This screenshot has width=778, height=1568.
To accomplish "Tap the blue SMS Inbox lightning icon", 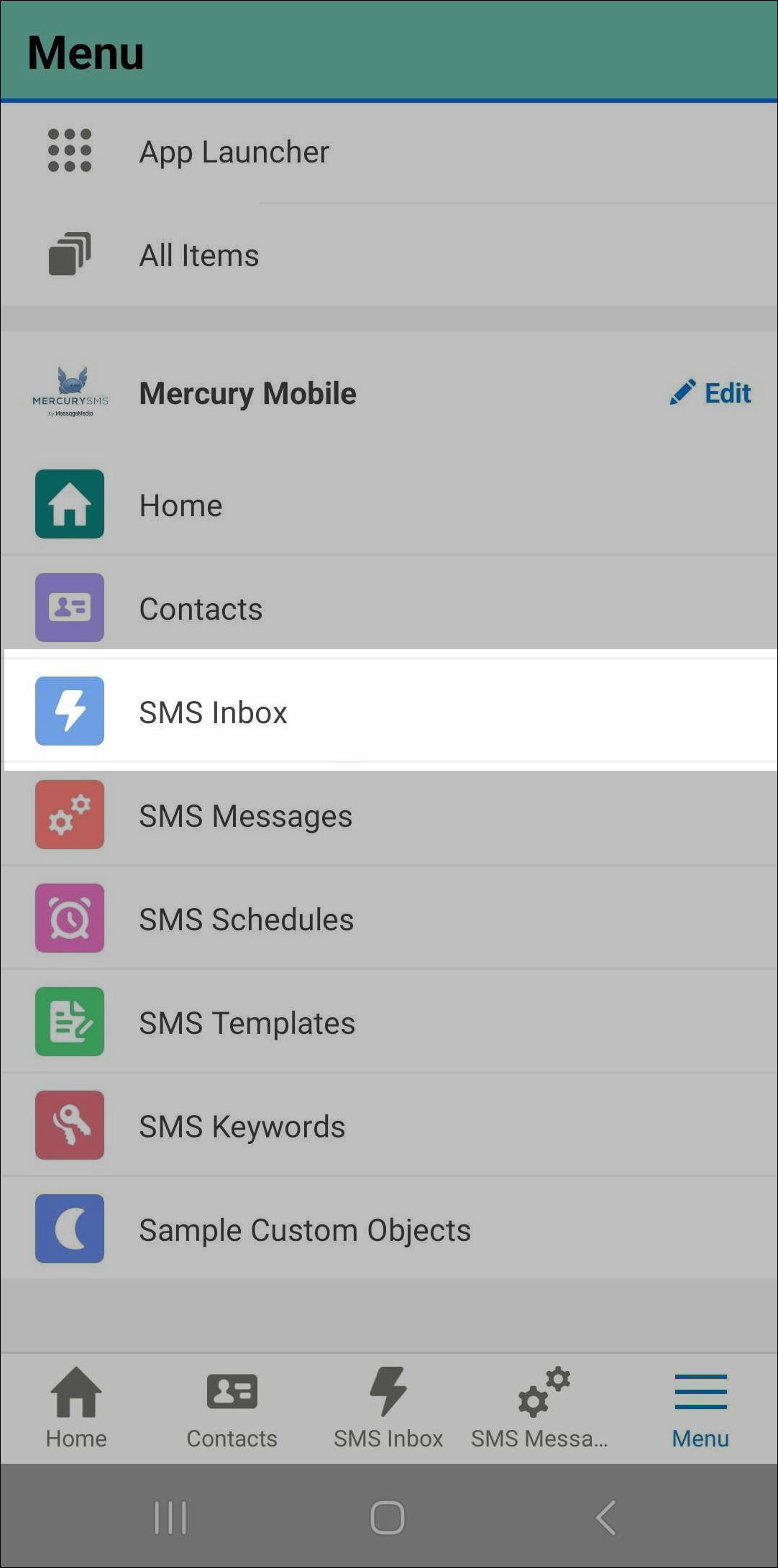I will (x=69, y=710).
